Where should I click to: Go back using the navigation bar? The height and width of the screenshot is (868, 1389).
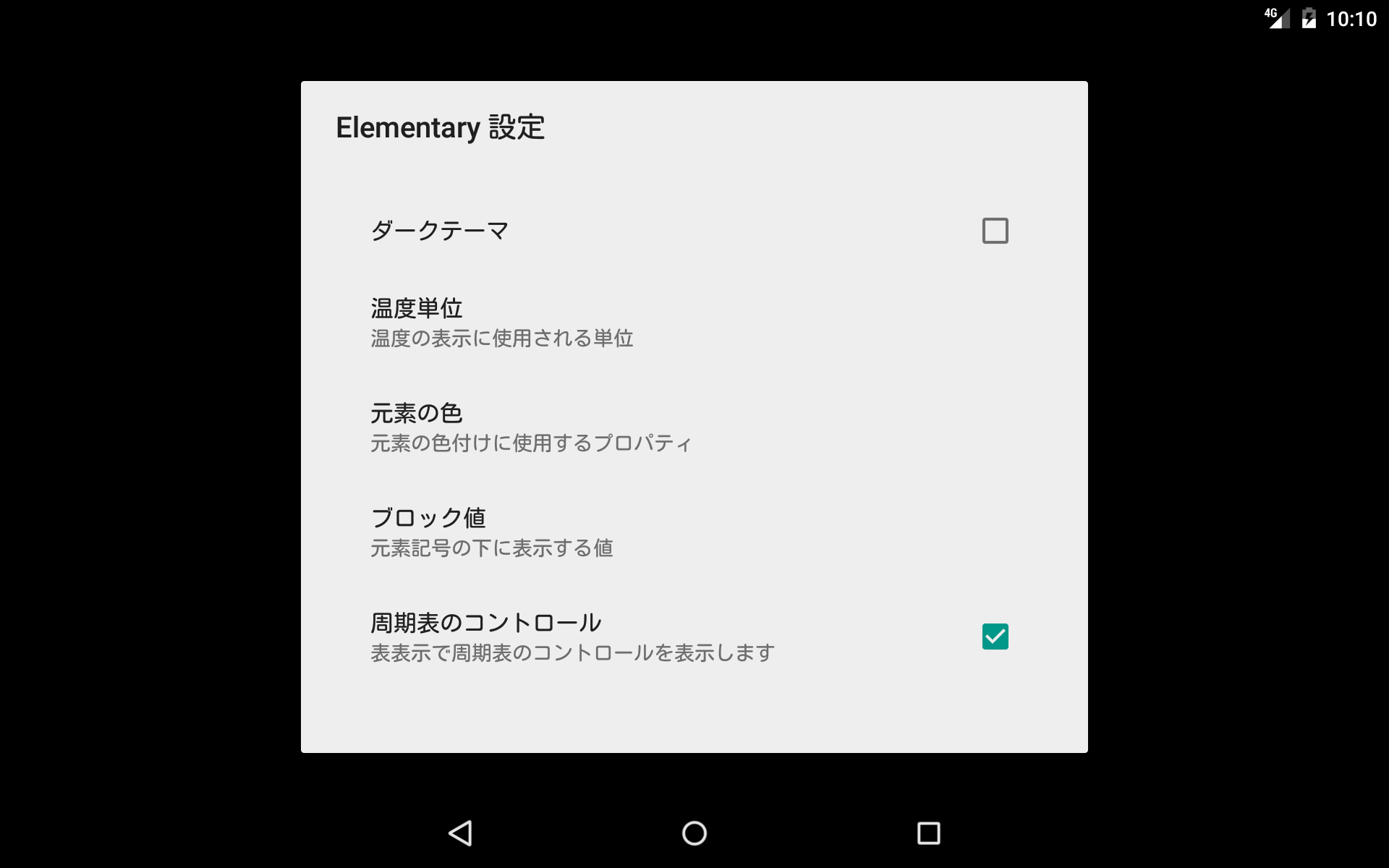coord(461,833)
